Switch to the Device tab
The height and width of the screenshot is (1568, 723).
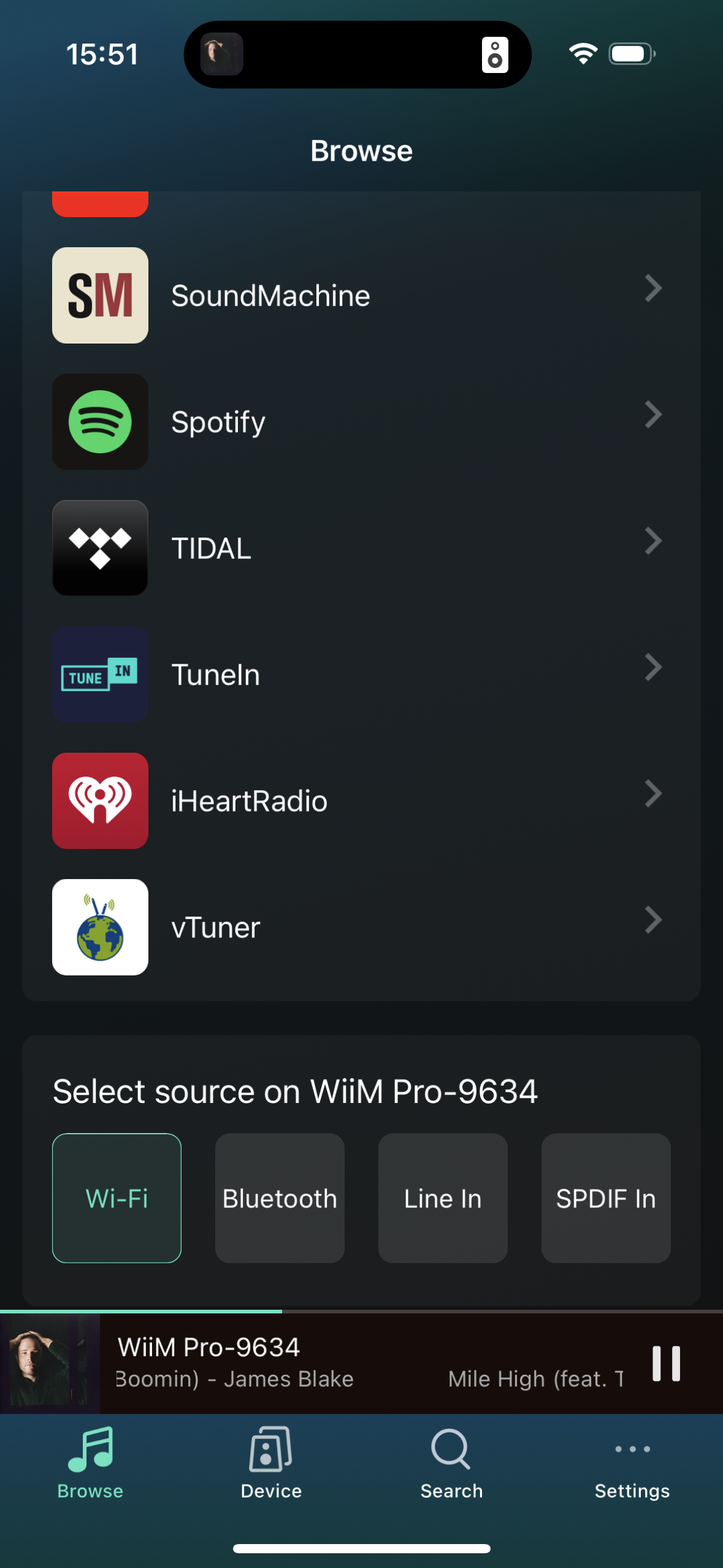(271, 1464)
